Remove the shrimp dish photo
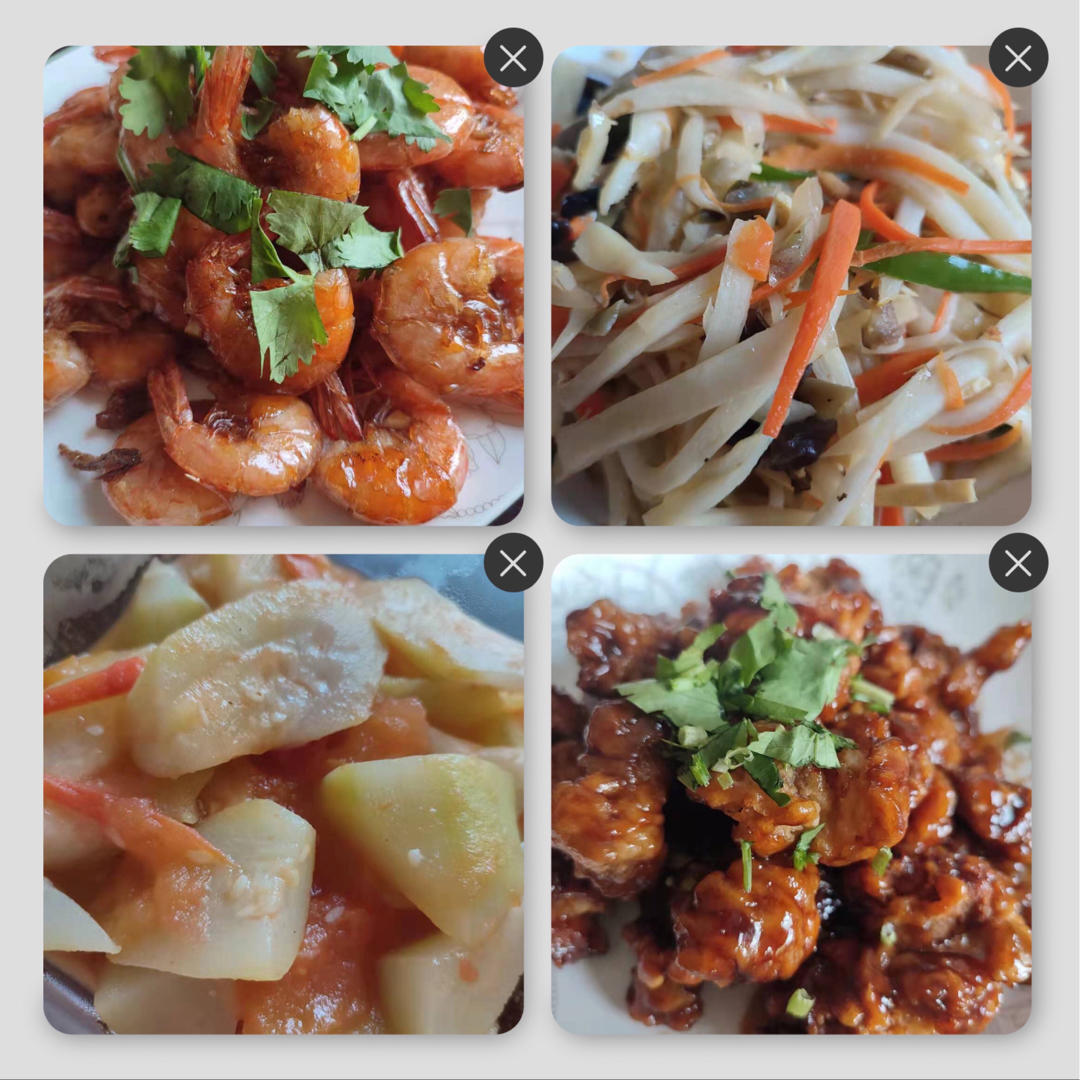This screenshot has height=1080, width=1080. [x=513, y=58]
